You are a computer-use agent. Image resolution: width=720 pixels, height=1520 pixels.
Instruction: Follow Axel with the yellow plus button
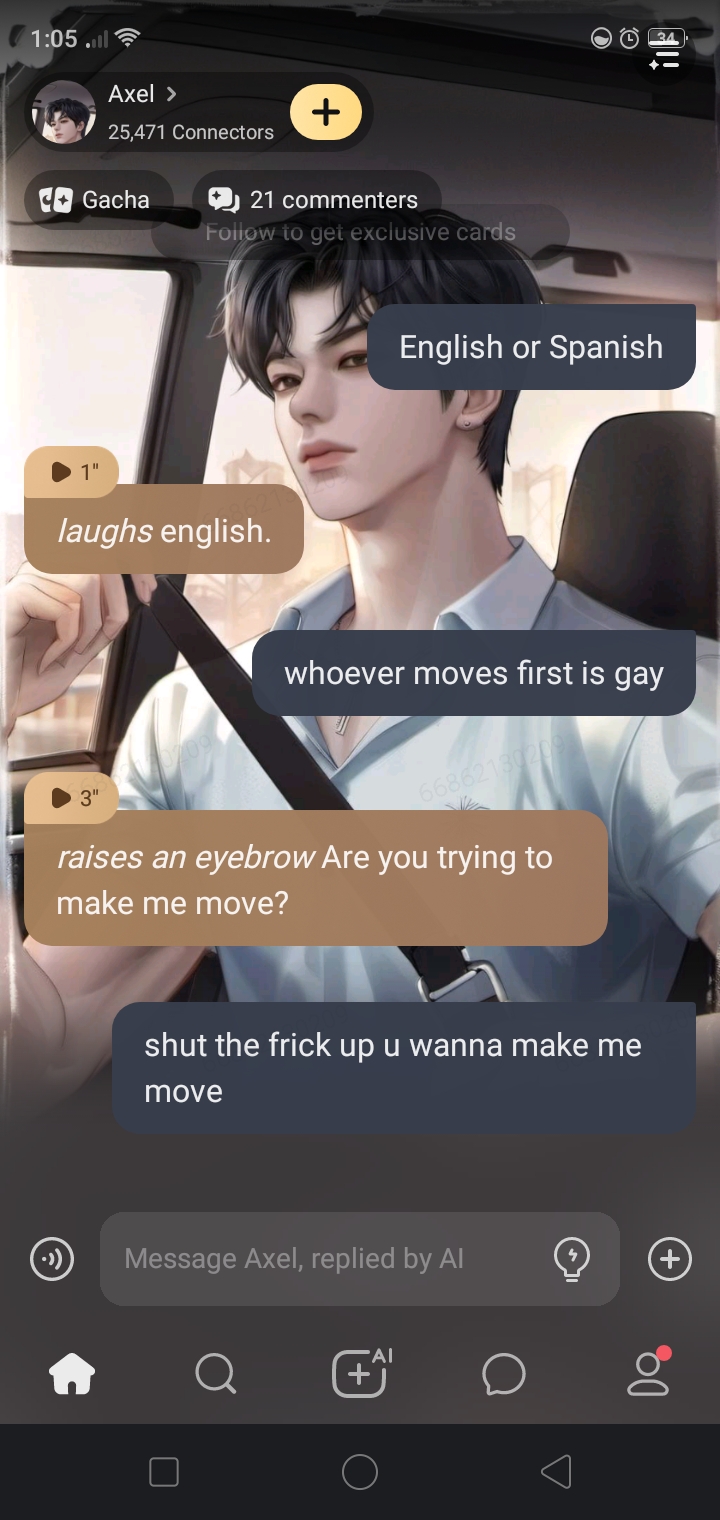(x=325, y=112)
